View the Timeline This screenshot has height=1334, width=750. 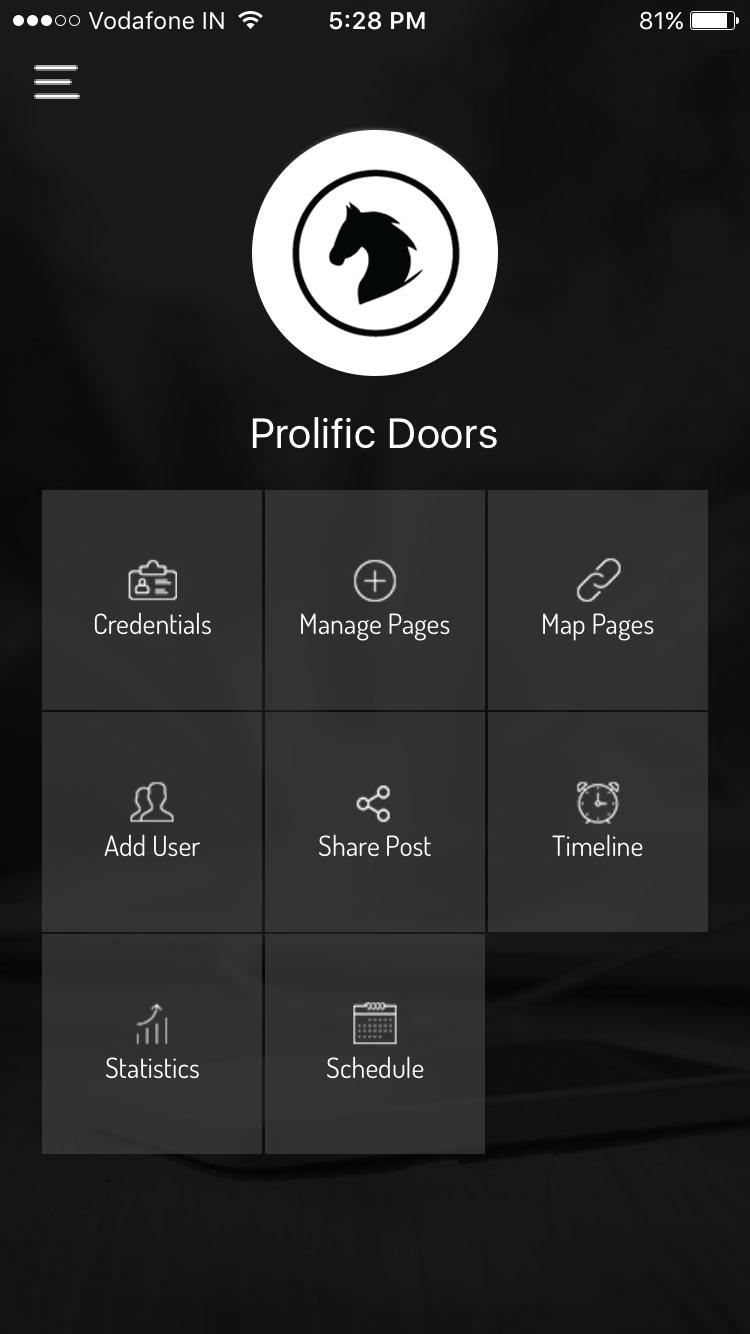[598, 822]
